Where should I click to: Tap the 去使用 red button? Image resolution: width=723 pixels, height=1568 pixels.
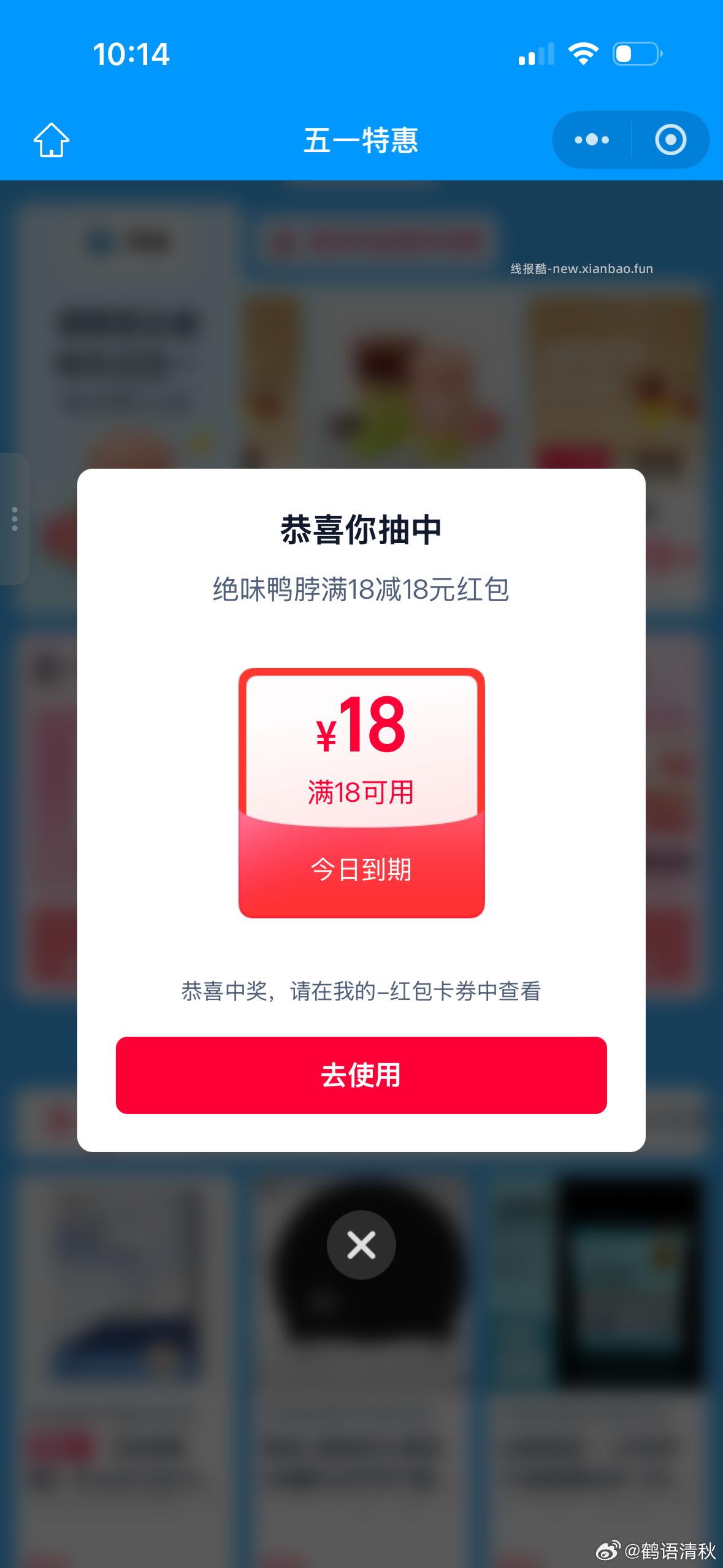tap(361, 1076)
